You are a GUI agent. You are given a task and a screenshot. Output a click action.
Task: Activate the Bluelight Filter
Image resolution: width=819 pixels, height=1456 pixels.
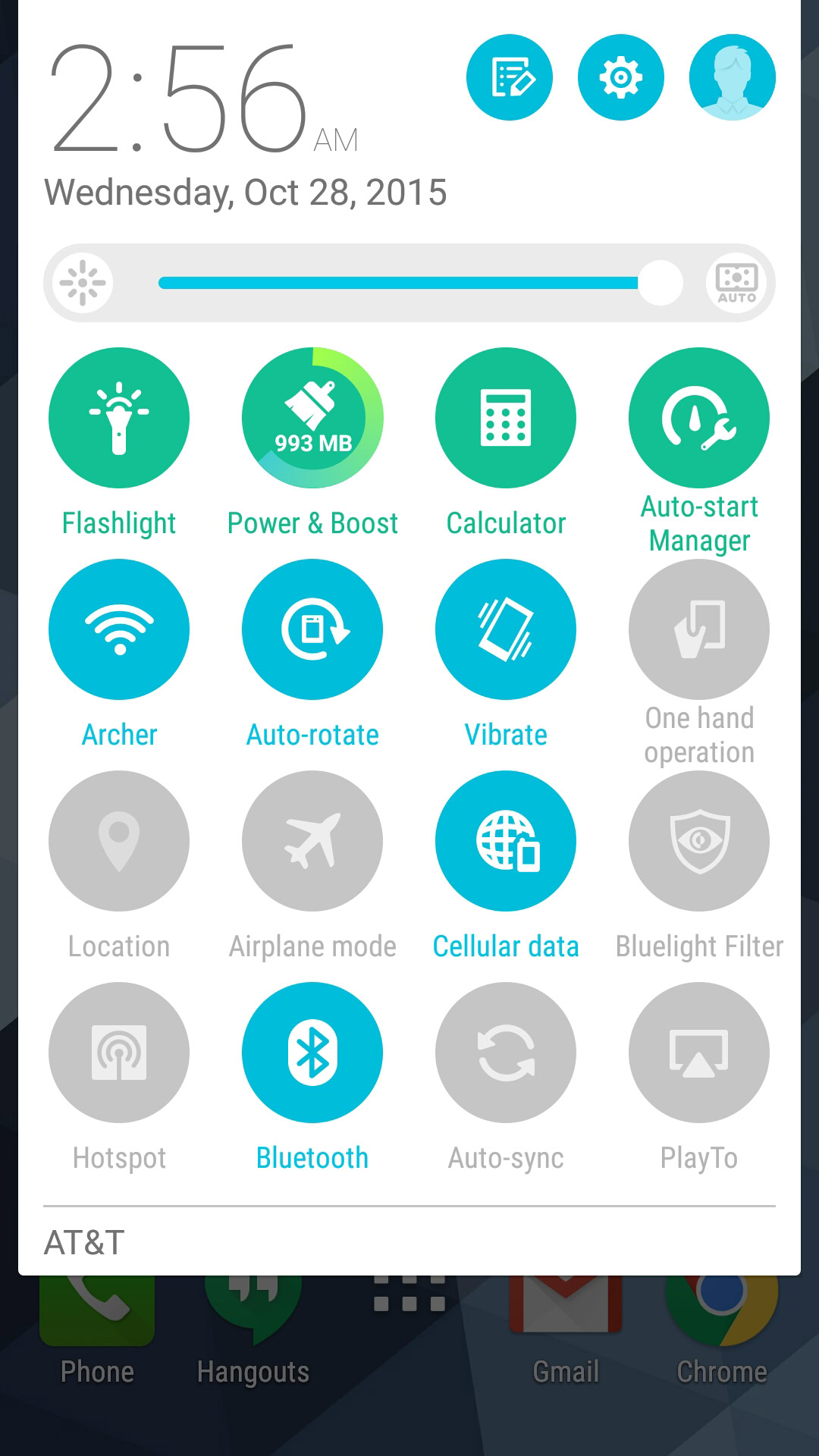pyautogui.click(x=699, y=841)
